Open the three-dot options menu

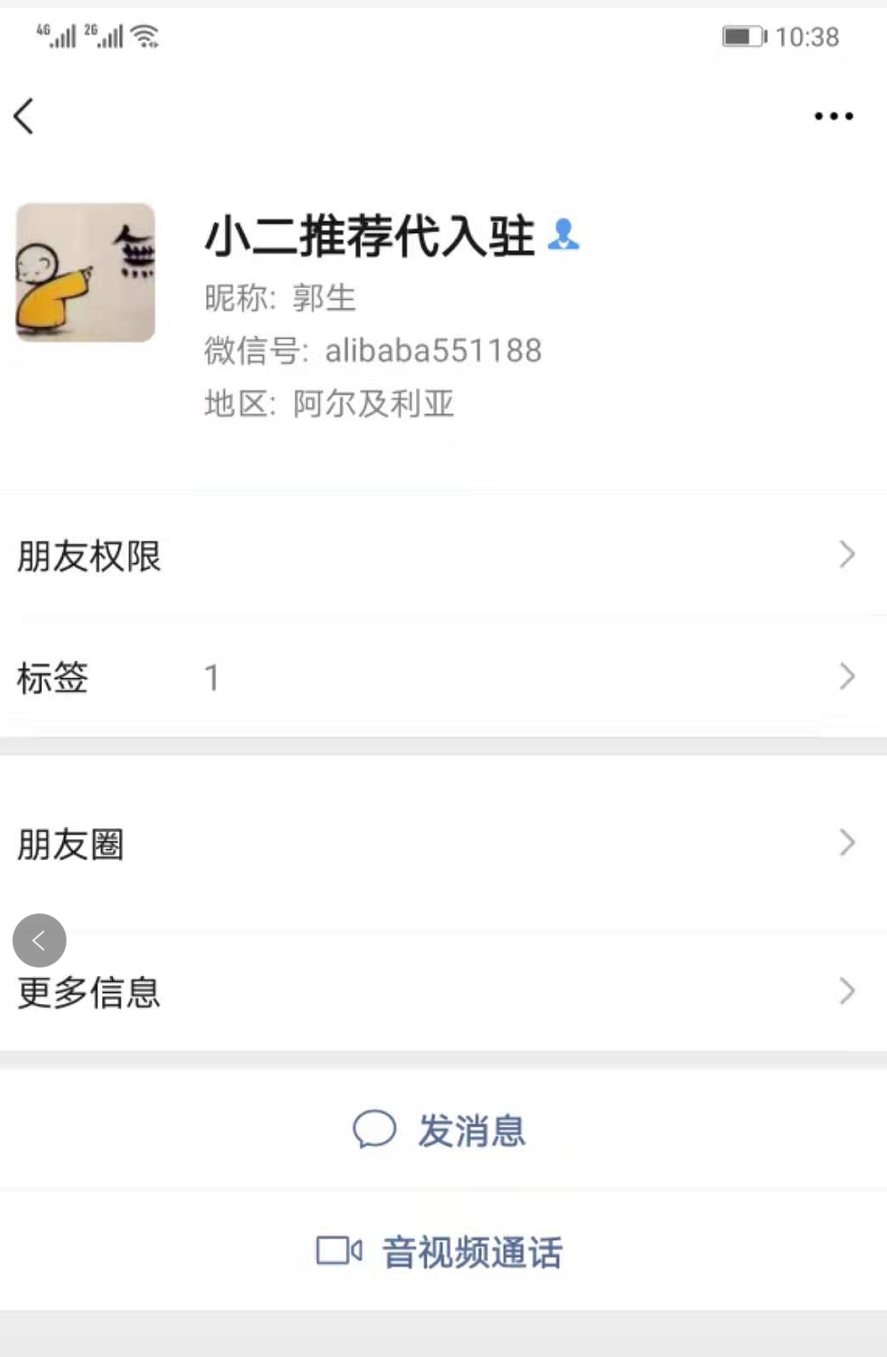pos(833,115)
